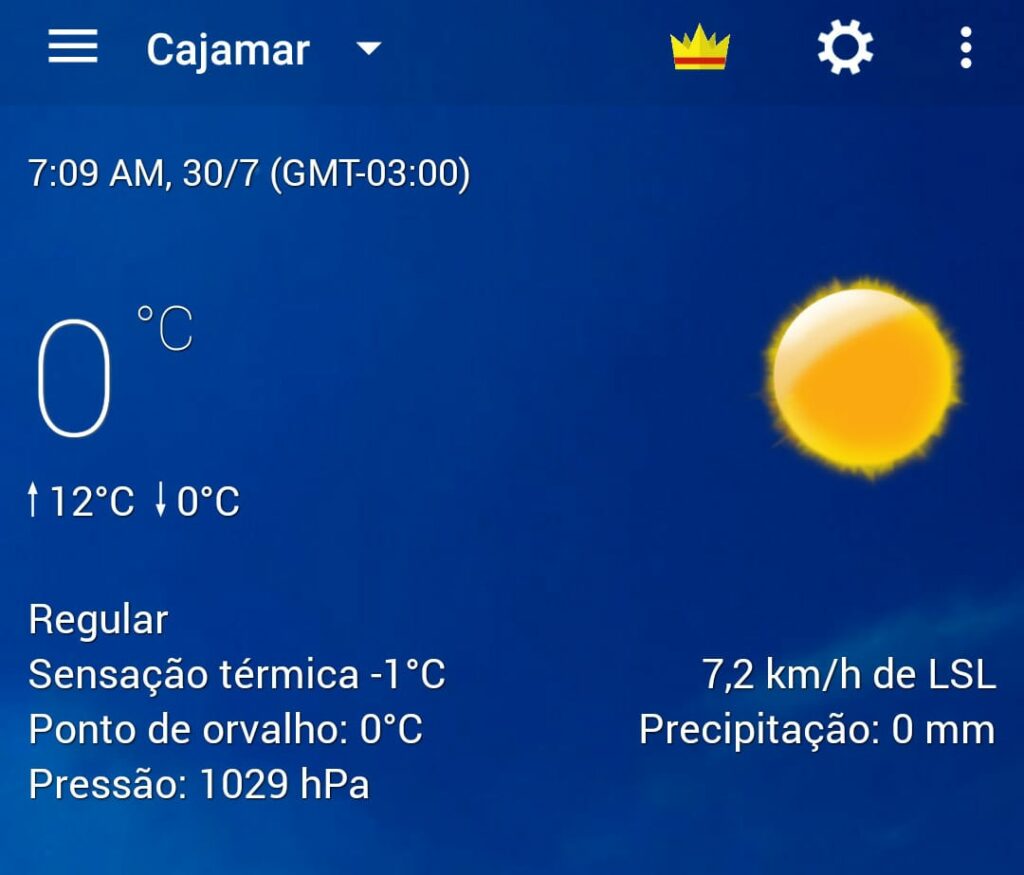Open the hamburger drawer menu

click(x=72, y=47)
